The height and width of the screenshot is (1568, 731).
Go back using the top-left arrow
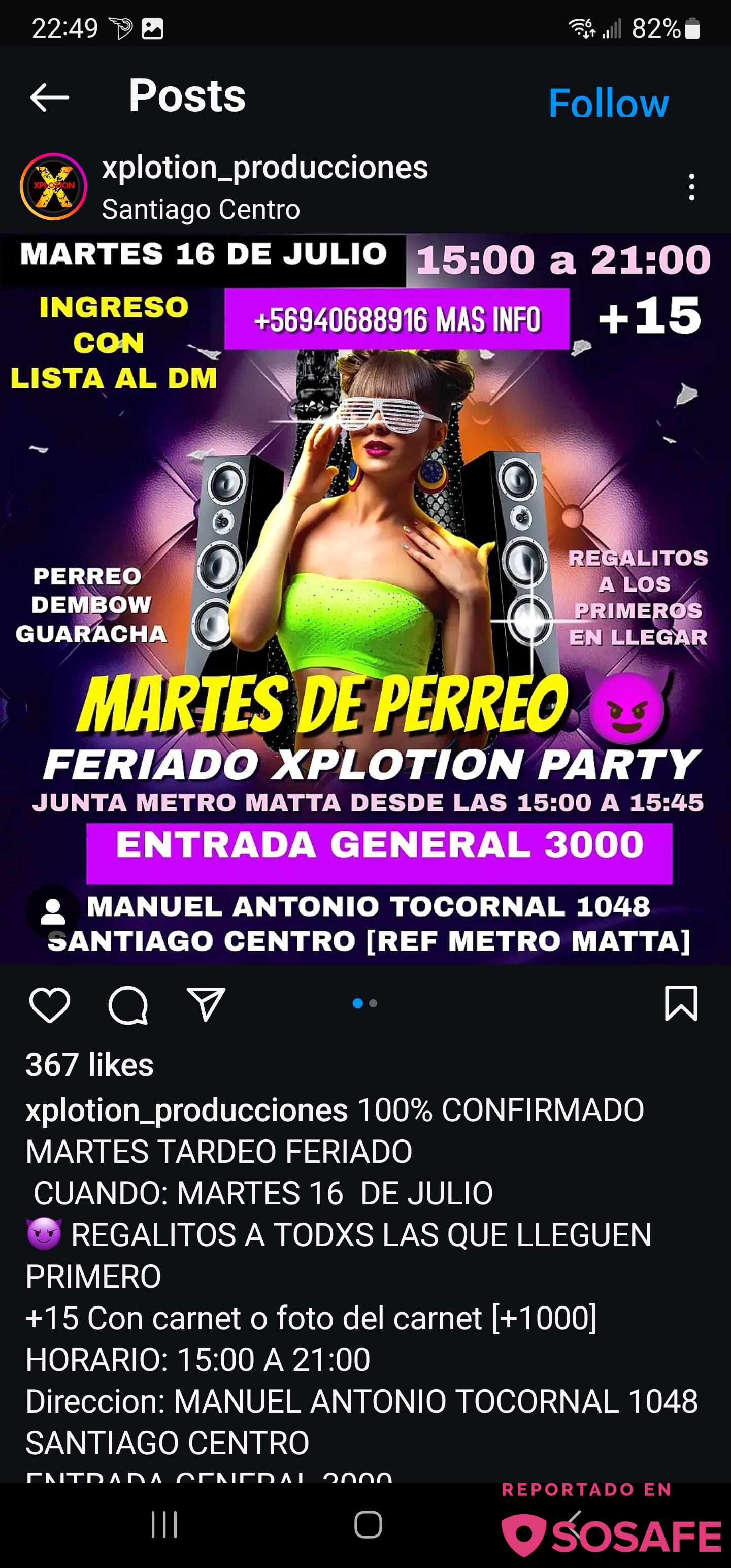[49, 97]
